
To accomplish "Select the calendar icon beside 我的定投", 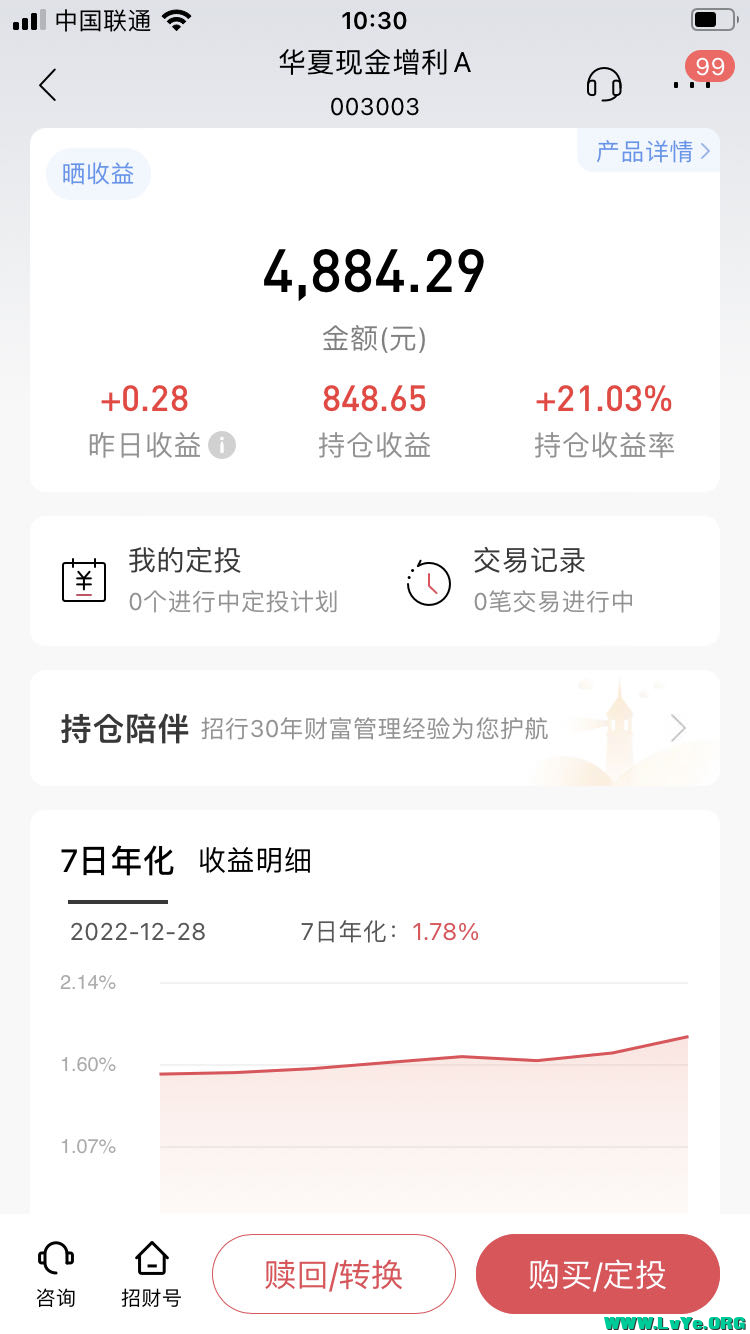I will pos(84,580).
